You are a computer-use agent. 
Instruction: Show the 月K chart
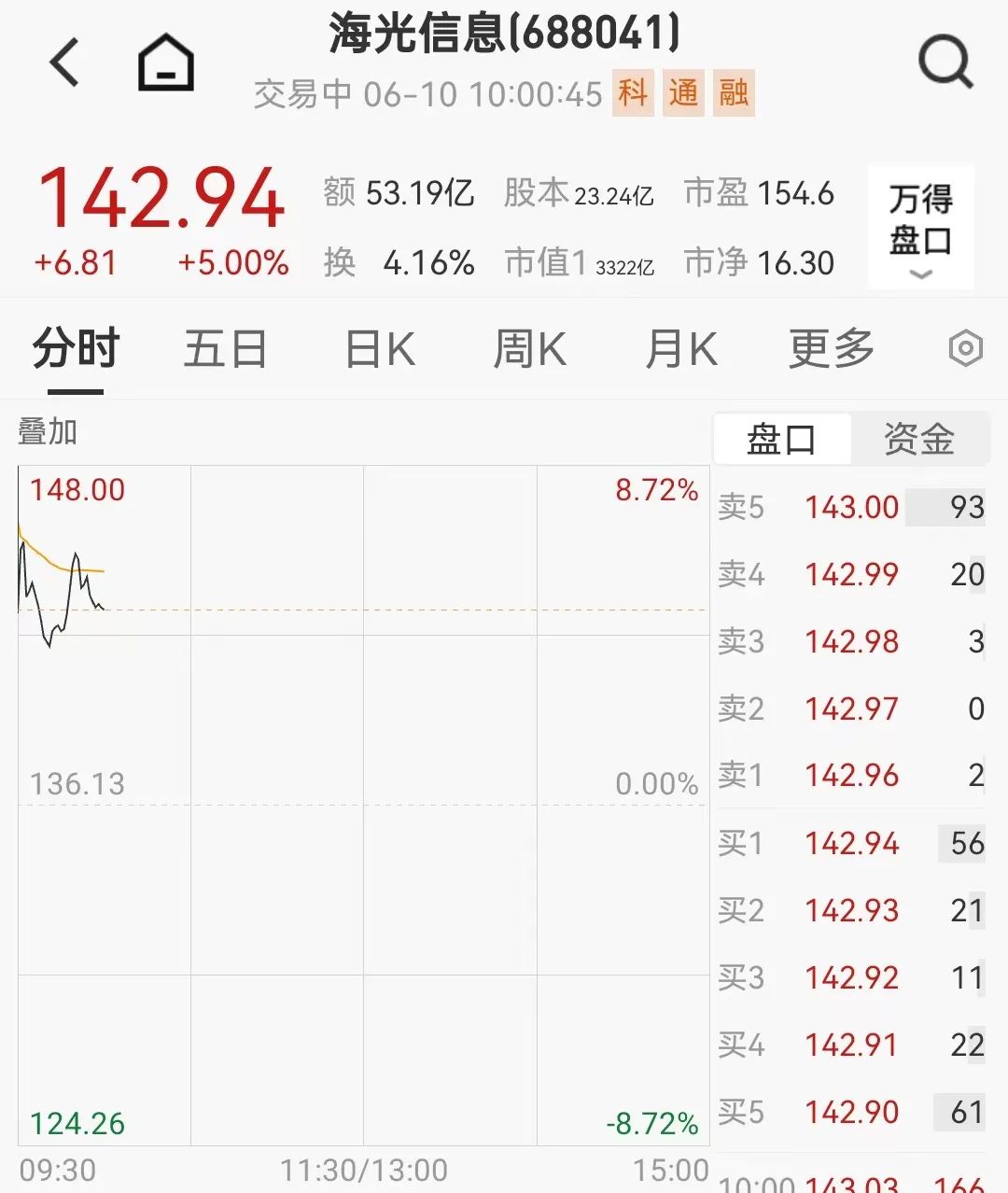click(x=681, y=350)
